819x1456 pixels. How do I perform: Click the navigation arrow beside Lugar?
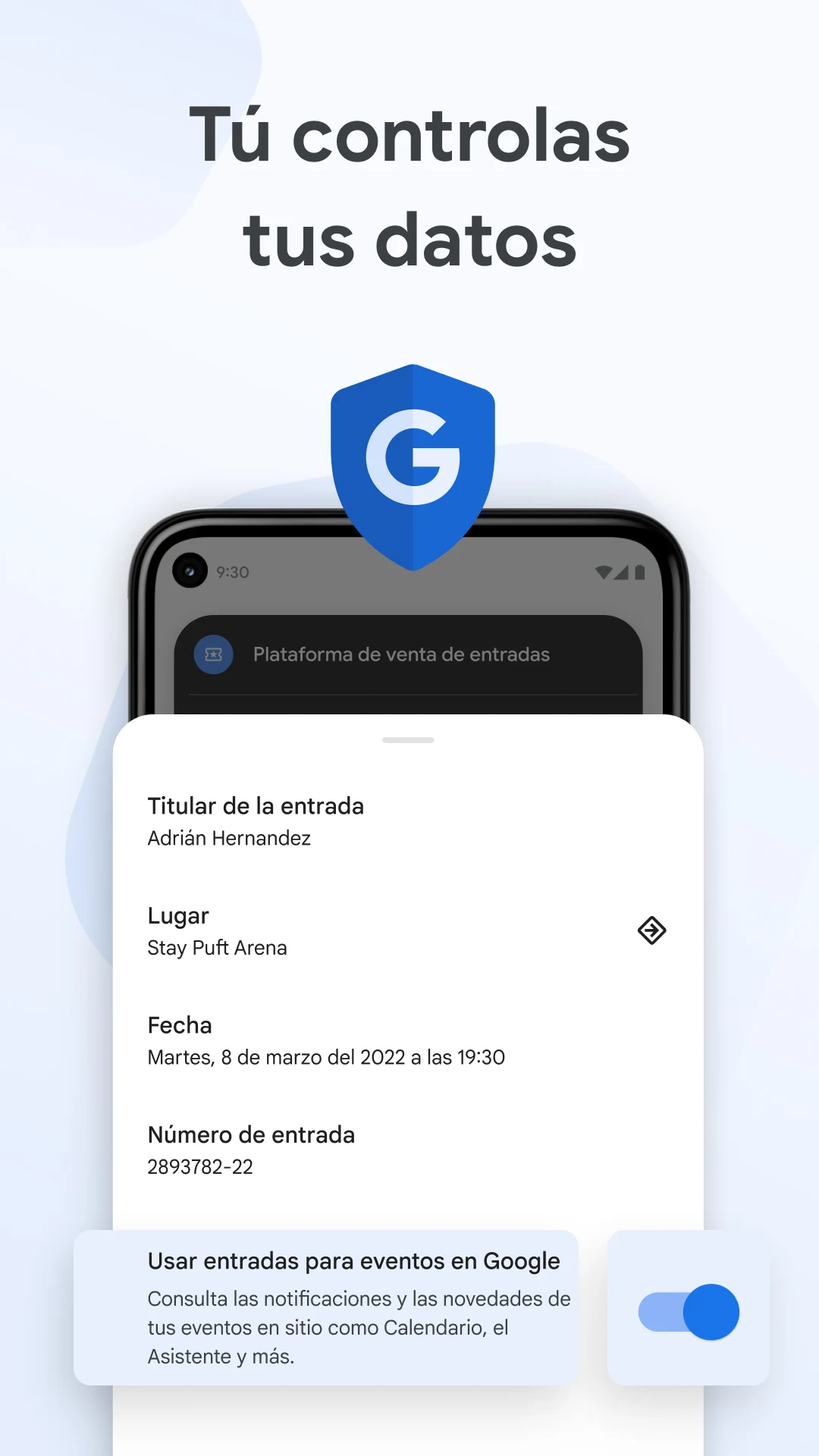click(651, 930)
